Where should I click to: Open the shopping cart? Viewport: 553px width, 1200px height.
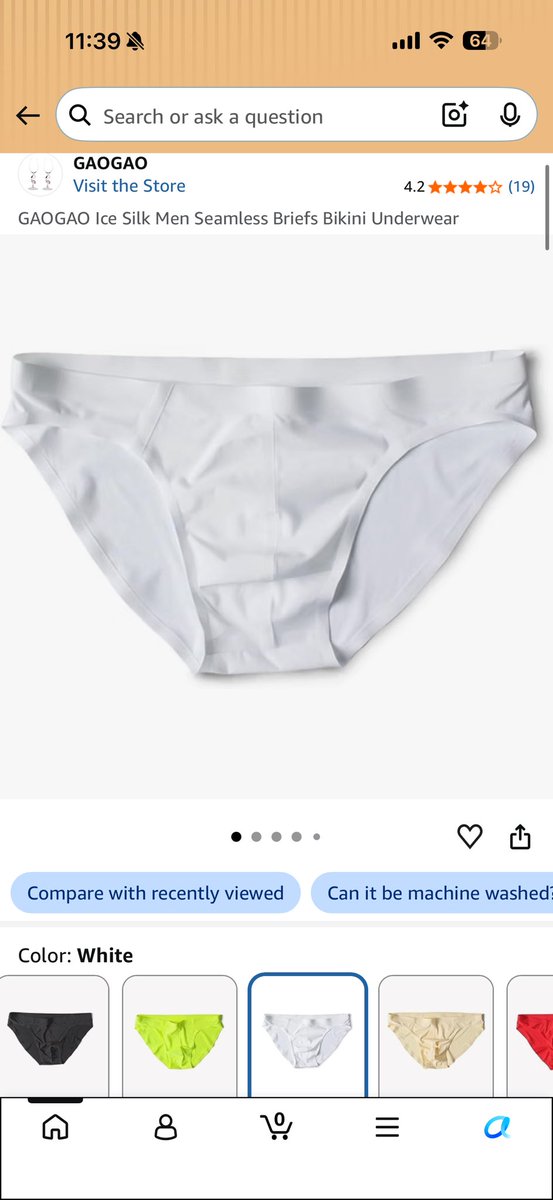tap(277, 1126)
